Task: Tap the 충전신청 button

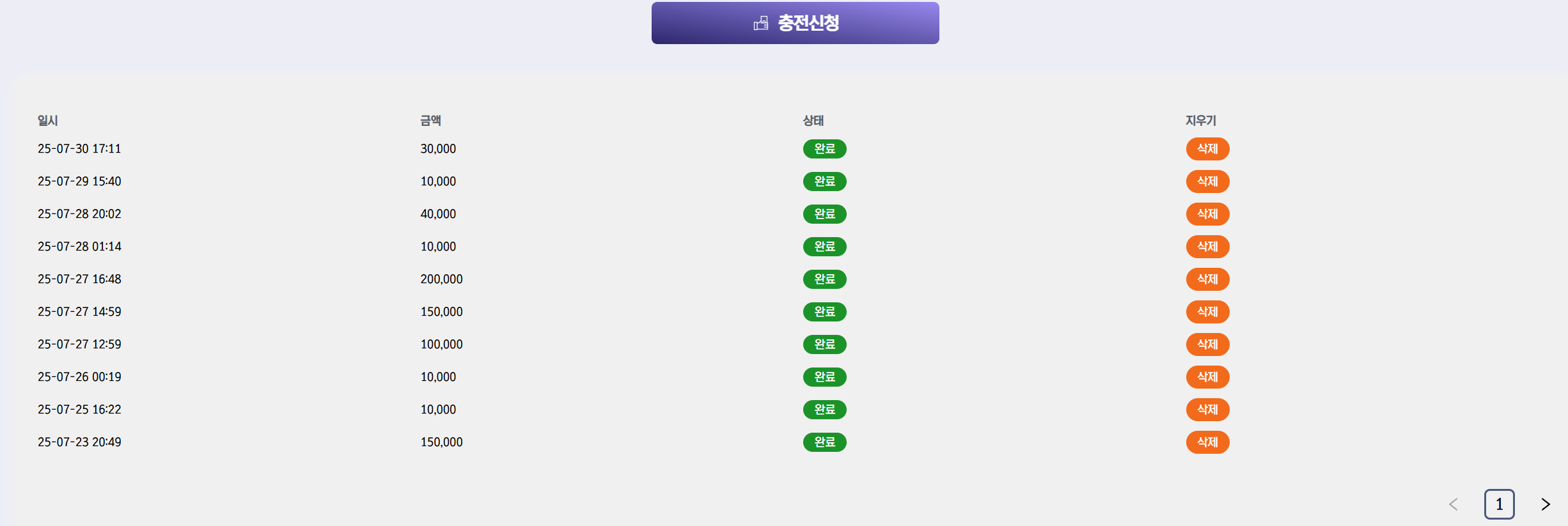Action: click(795, 23)
